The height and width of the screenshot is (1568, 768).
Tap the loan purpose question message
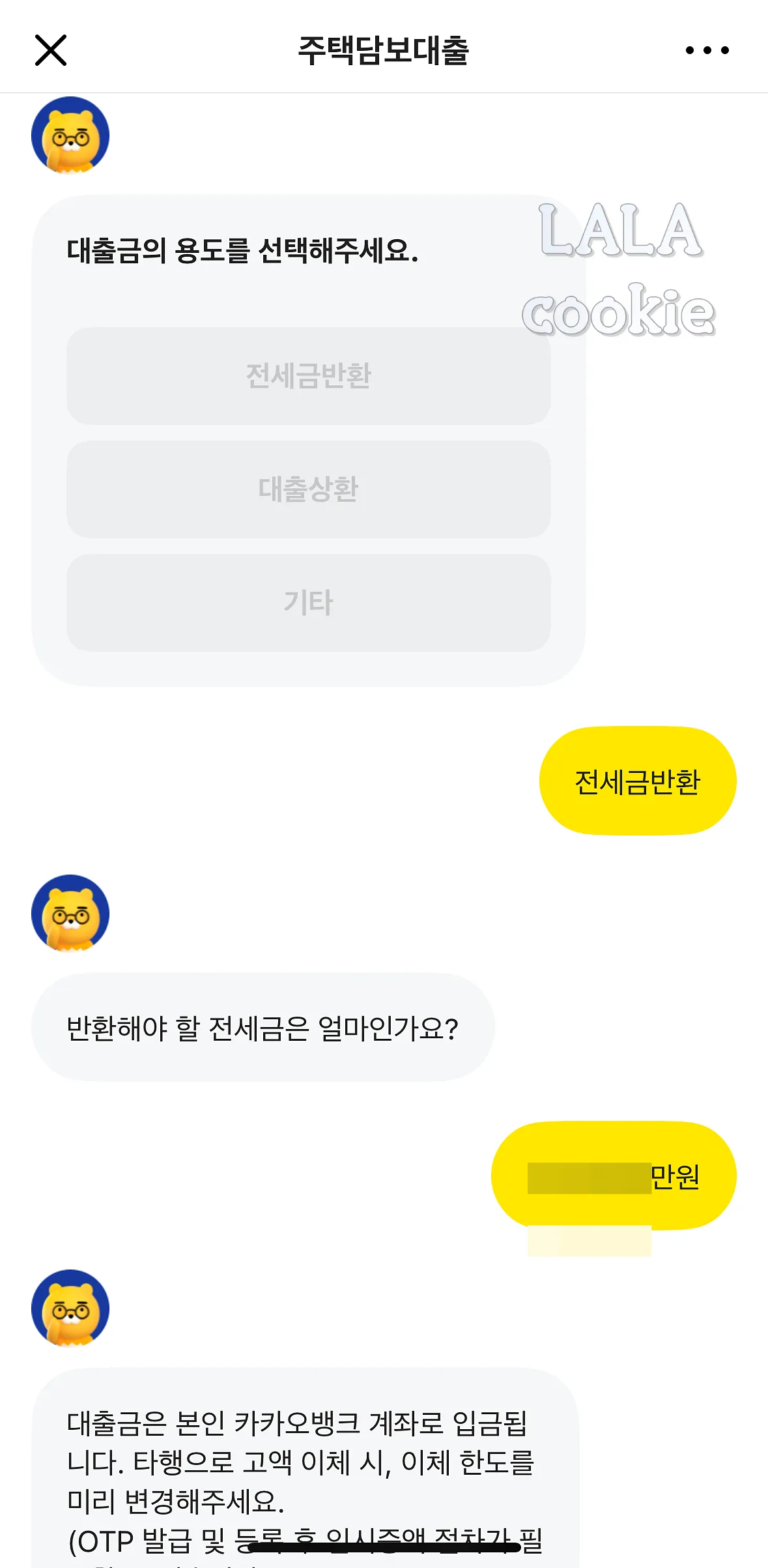click(x=244, y=250)
